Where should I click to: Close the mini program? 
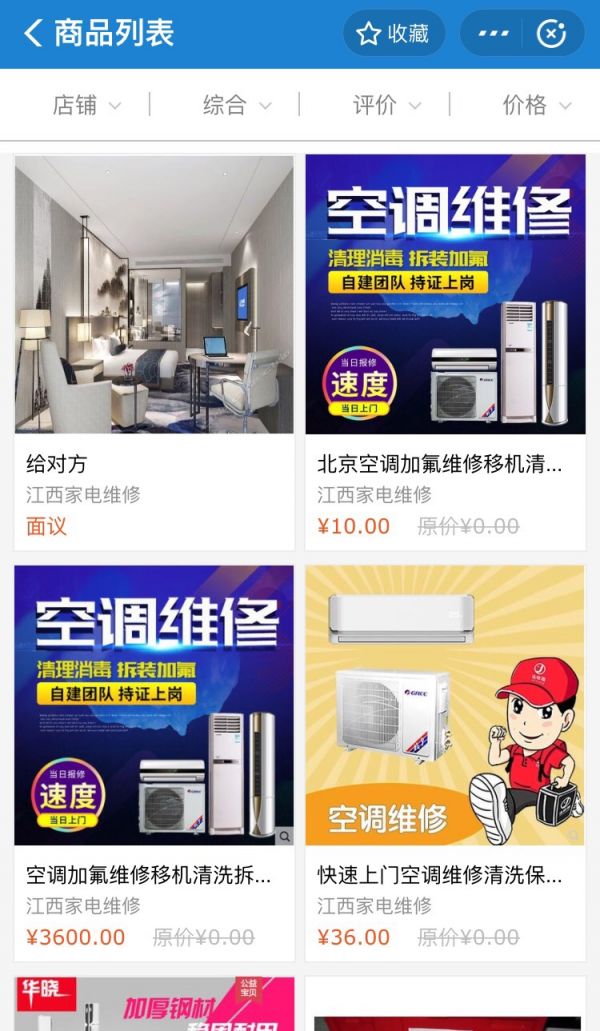click(x=551, y=34)
